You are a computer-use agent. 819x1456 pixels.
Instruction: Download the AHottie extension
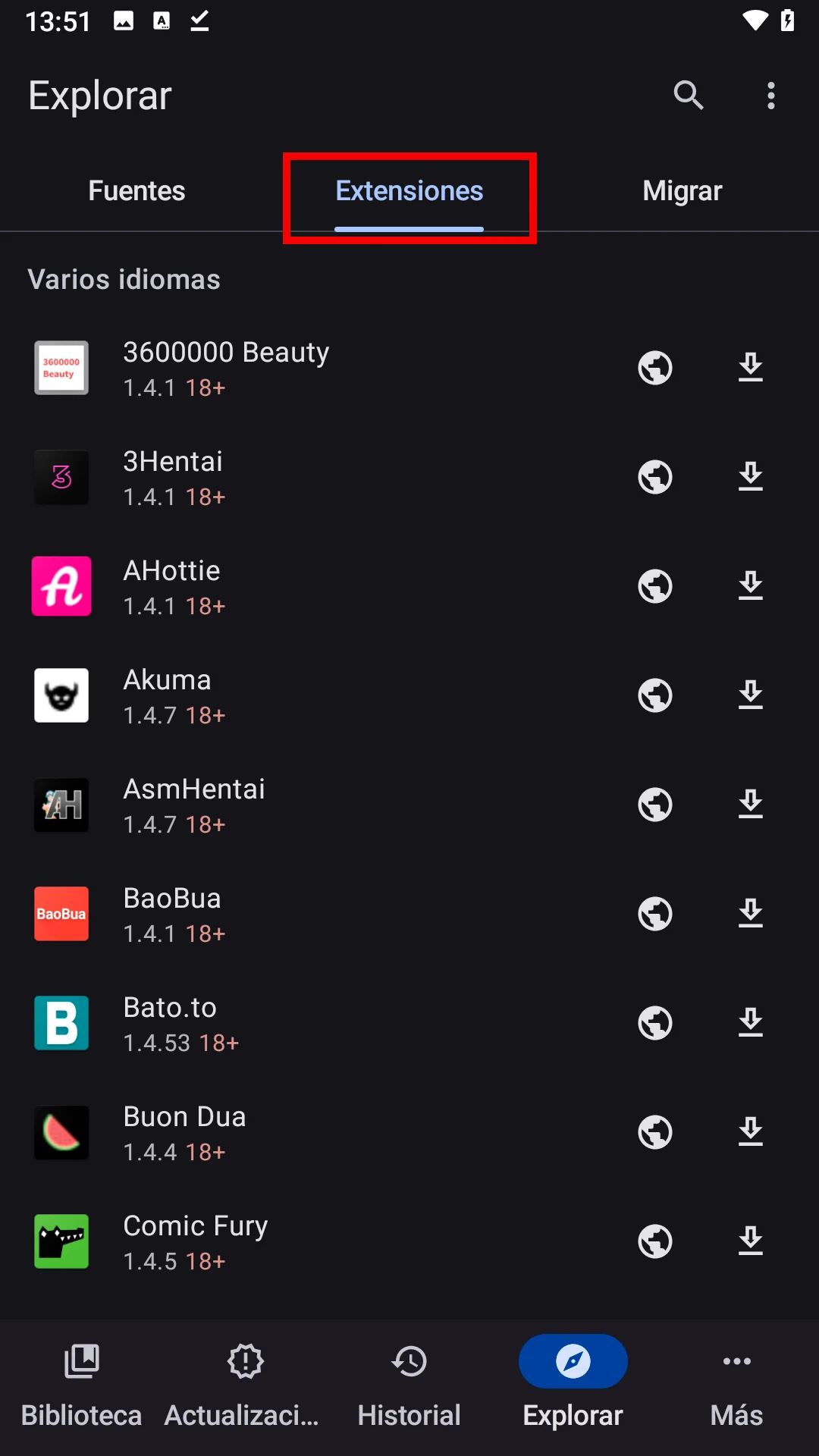click(x=750, y=586)
